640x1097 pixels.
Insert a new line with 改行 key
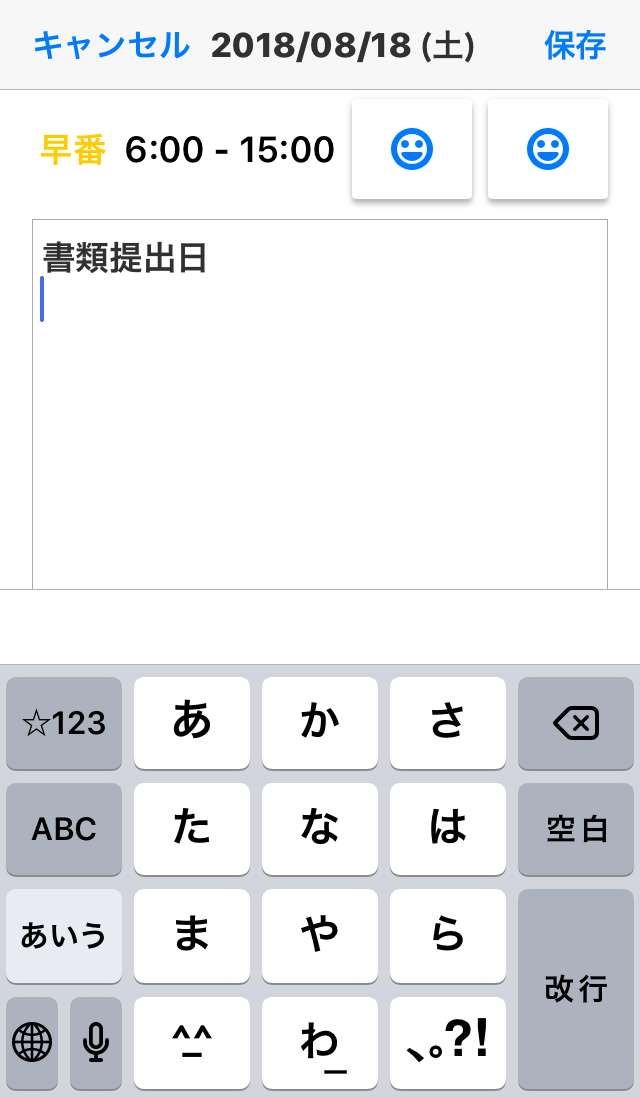click(x=575, y=988)
